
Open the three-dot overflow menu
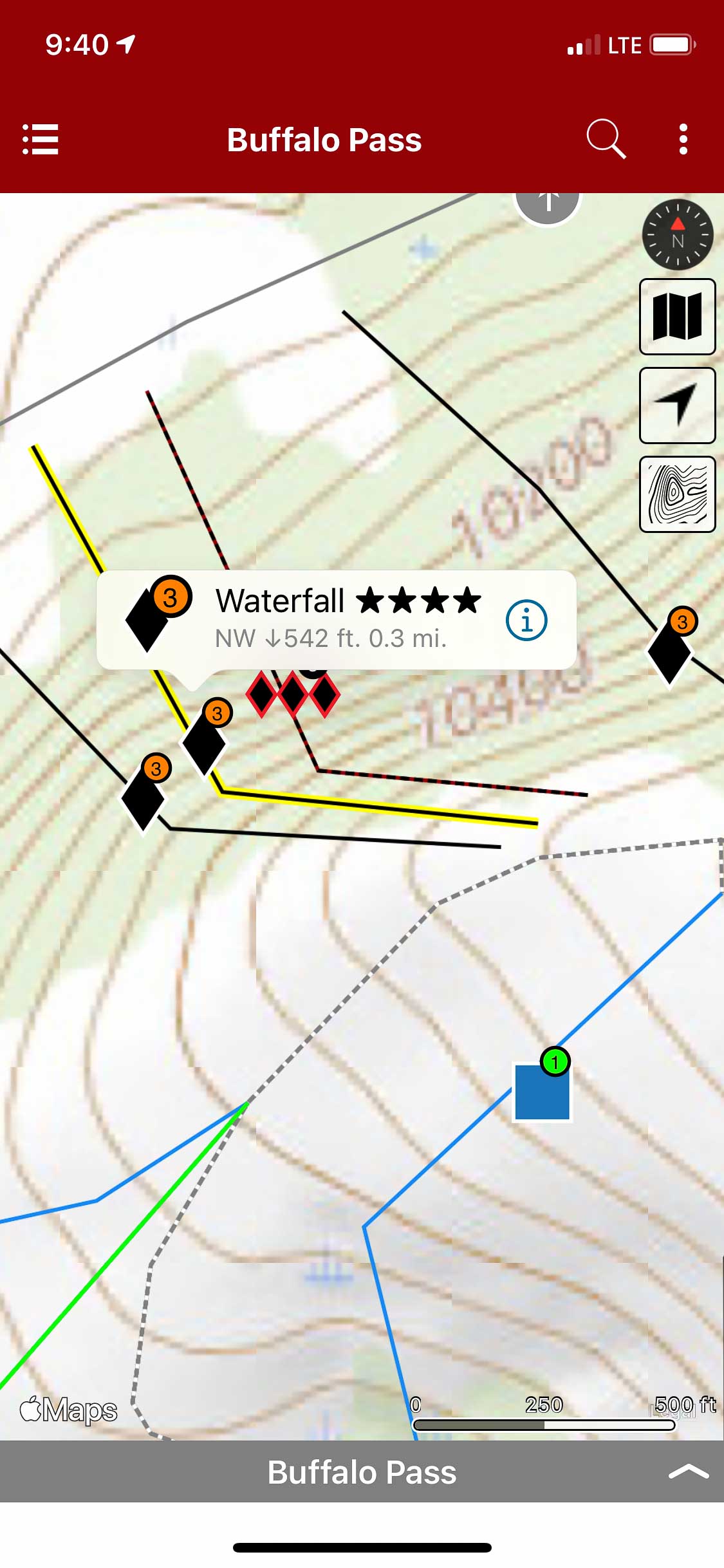tap(683, 139)
